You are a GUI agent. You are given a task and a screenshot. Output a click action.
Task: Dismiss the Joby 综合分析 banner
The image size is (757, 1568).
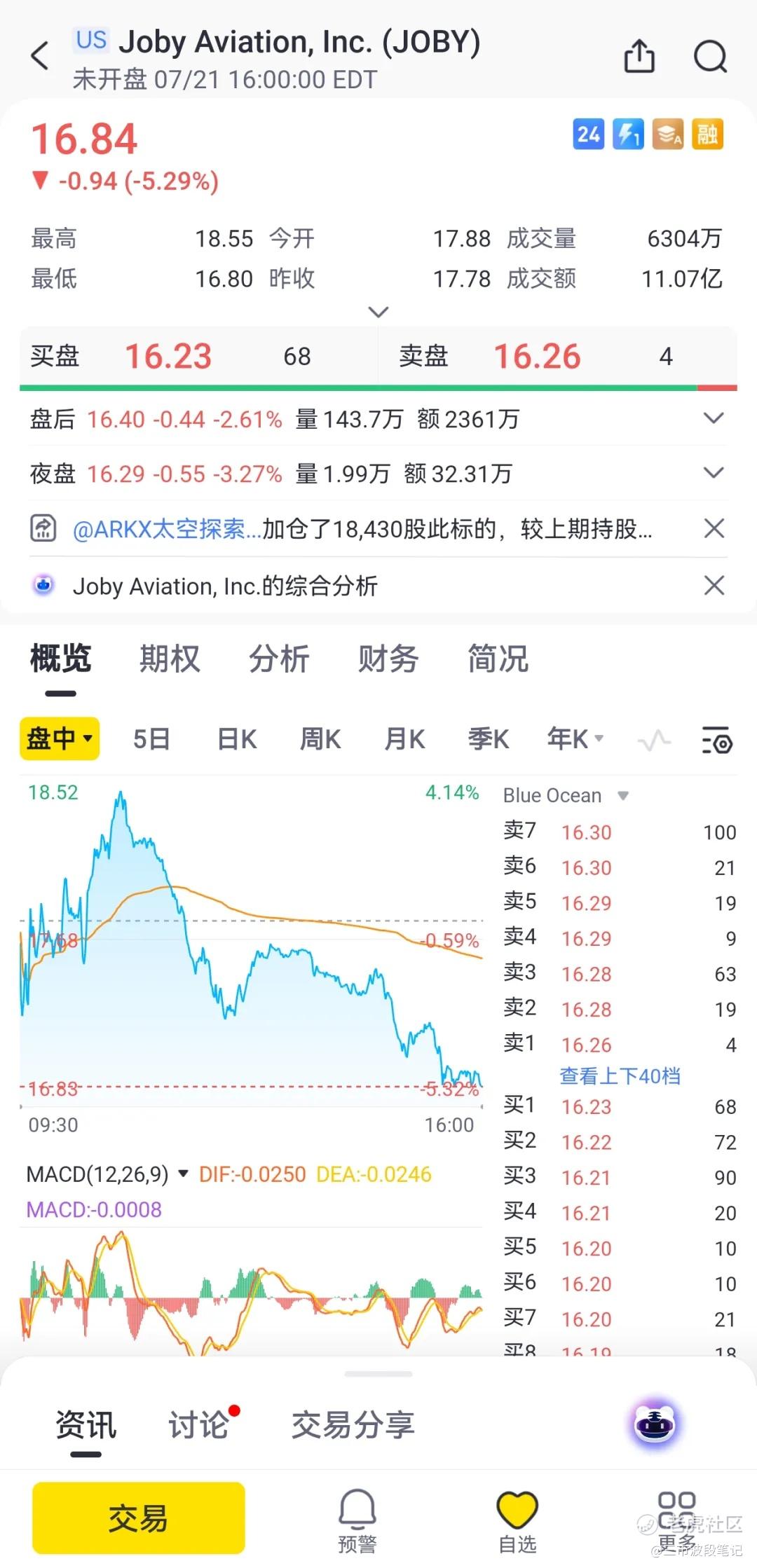(x=714, y=585)
